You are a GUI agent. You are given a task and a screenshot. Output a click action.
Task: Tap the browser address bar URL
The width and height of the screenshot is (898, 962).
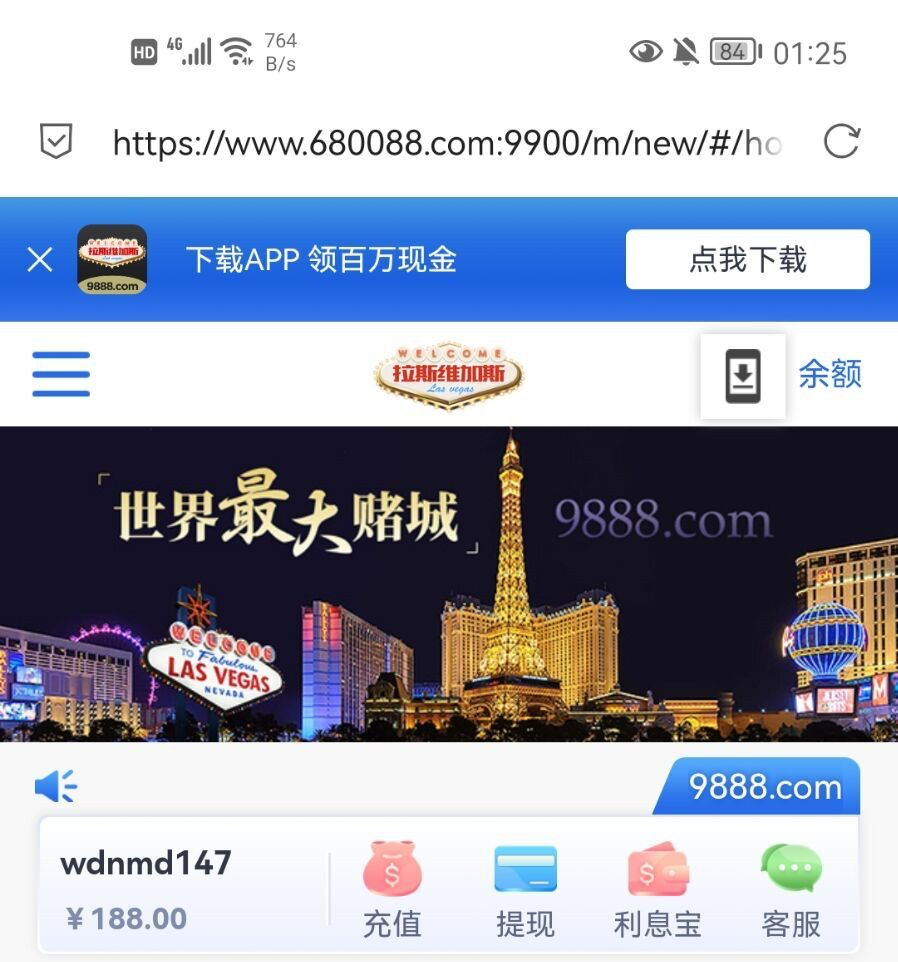click(445, 143)
